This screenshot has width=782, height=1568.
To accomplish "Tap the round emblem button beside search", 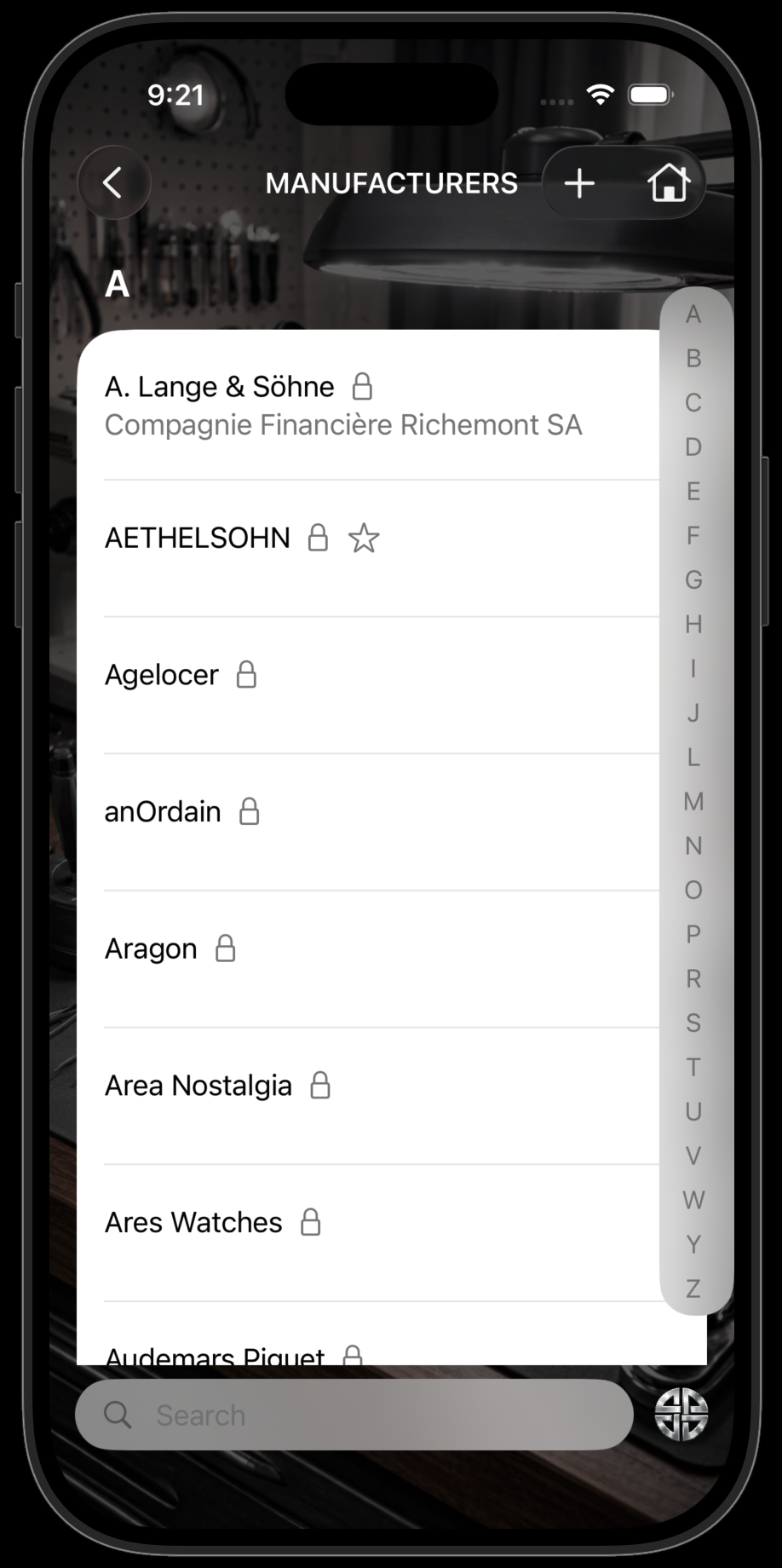I will click(x=681, y=1415).
